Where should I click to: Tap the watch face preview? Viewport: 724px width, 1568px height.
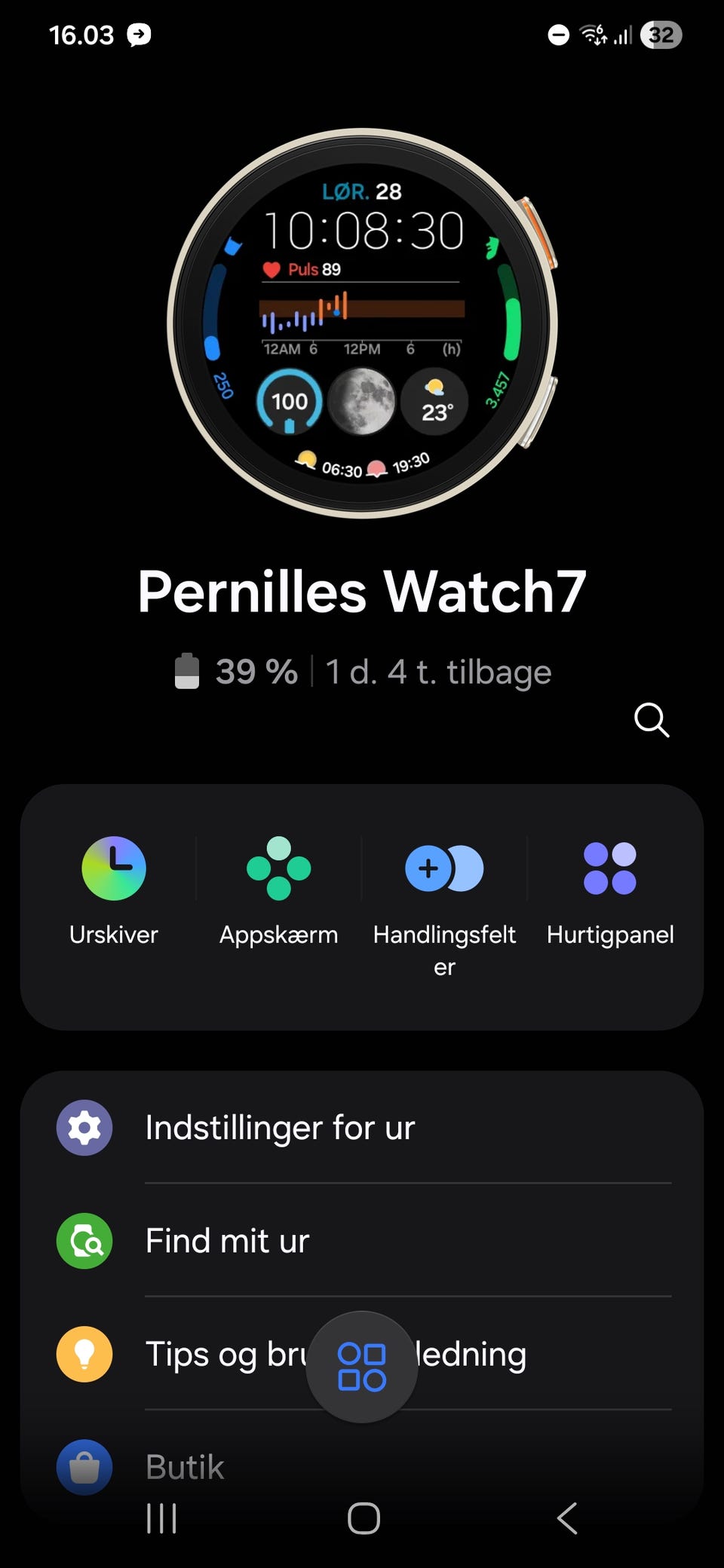click(x=362, y=317)
